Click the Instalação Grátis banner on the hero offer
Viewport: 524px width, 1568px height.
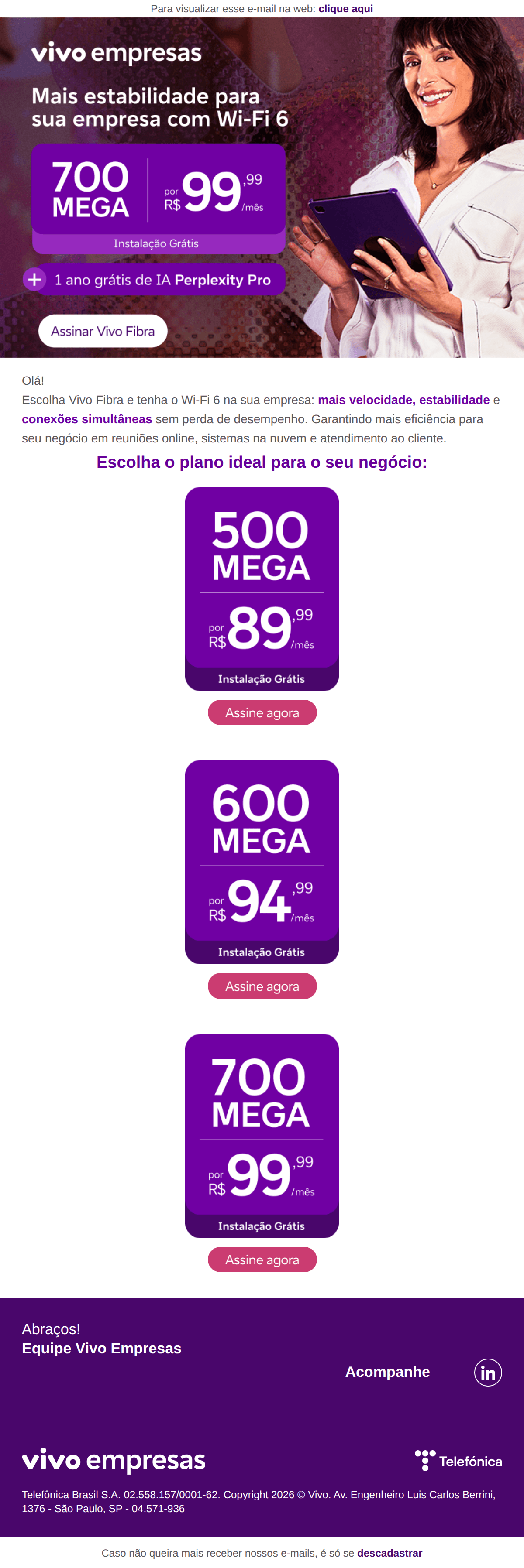tap(156, 243)
